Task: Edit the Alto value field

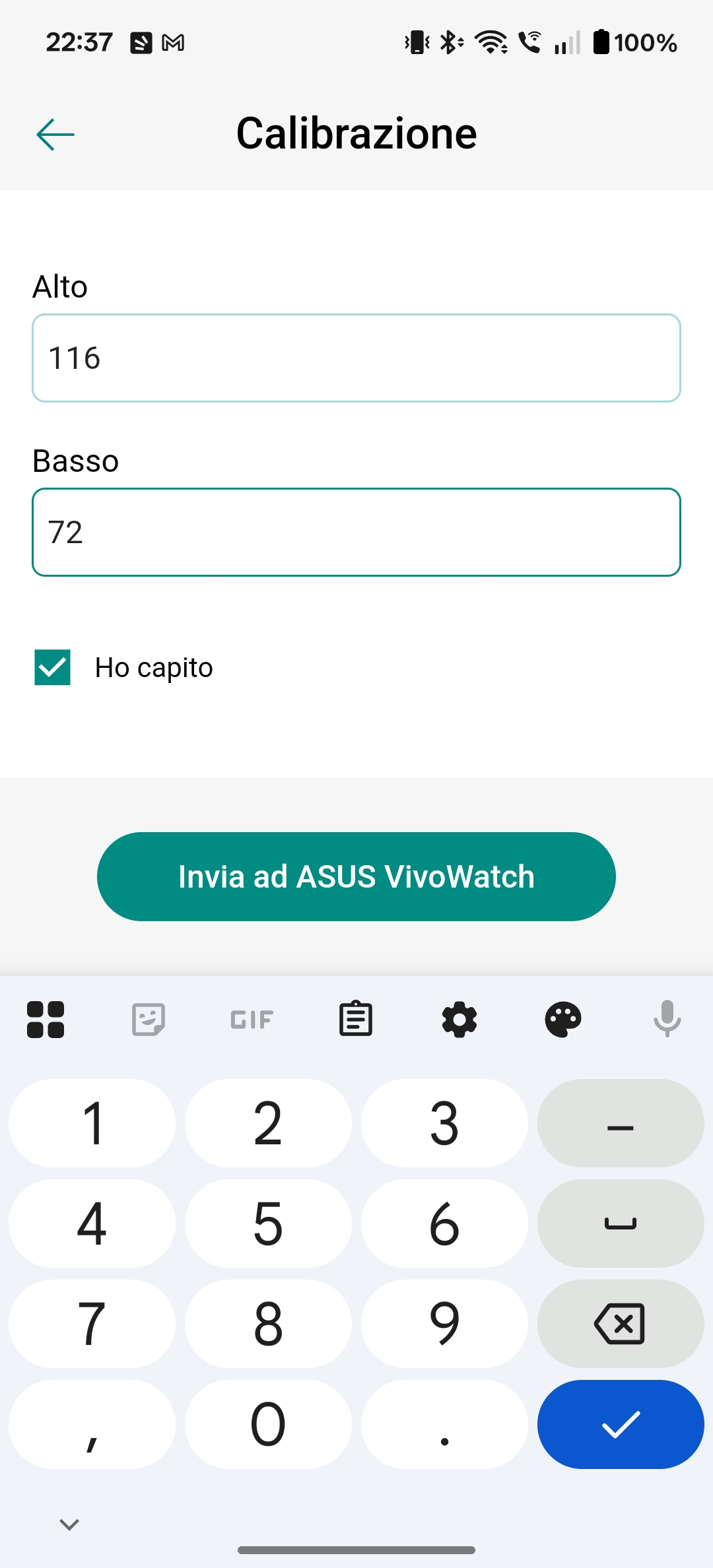Action: [356, 358]
